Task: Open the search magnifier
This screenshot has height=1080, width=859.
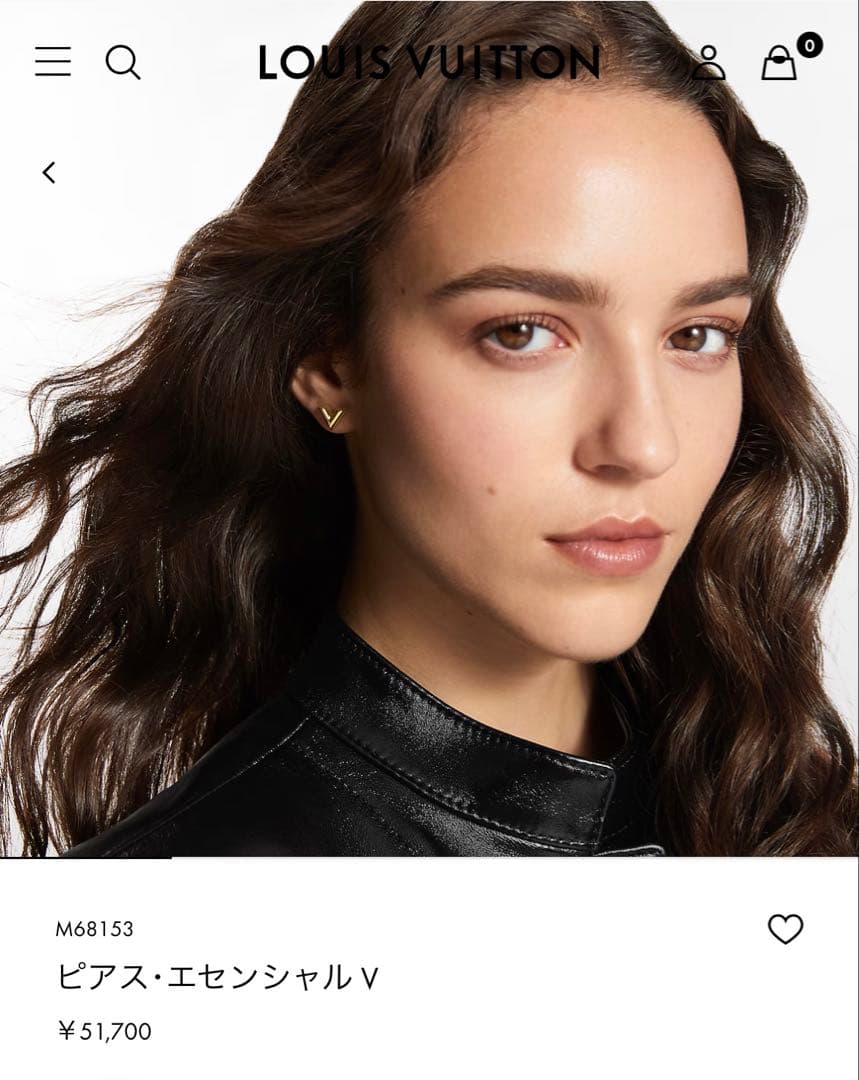Action: pos(122,62)
